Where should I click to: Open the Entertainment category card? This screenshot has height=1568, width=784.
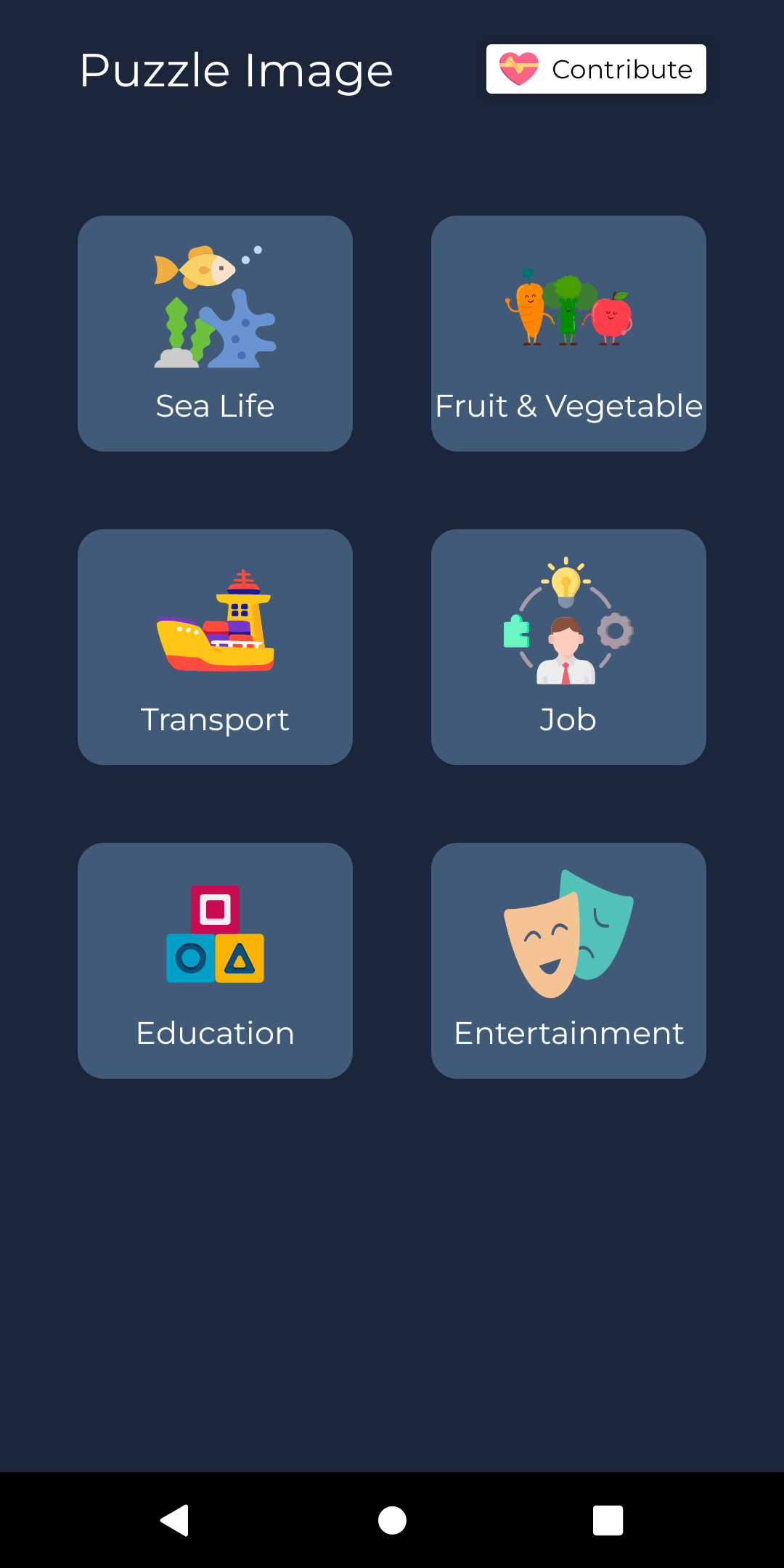coord(568,960)
